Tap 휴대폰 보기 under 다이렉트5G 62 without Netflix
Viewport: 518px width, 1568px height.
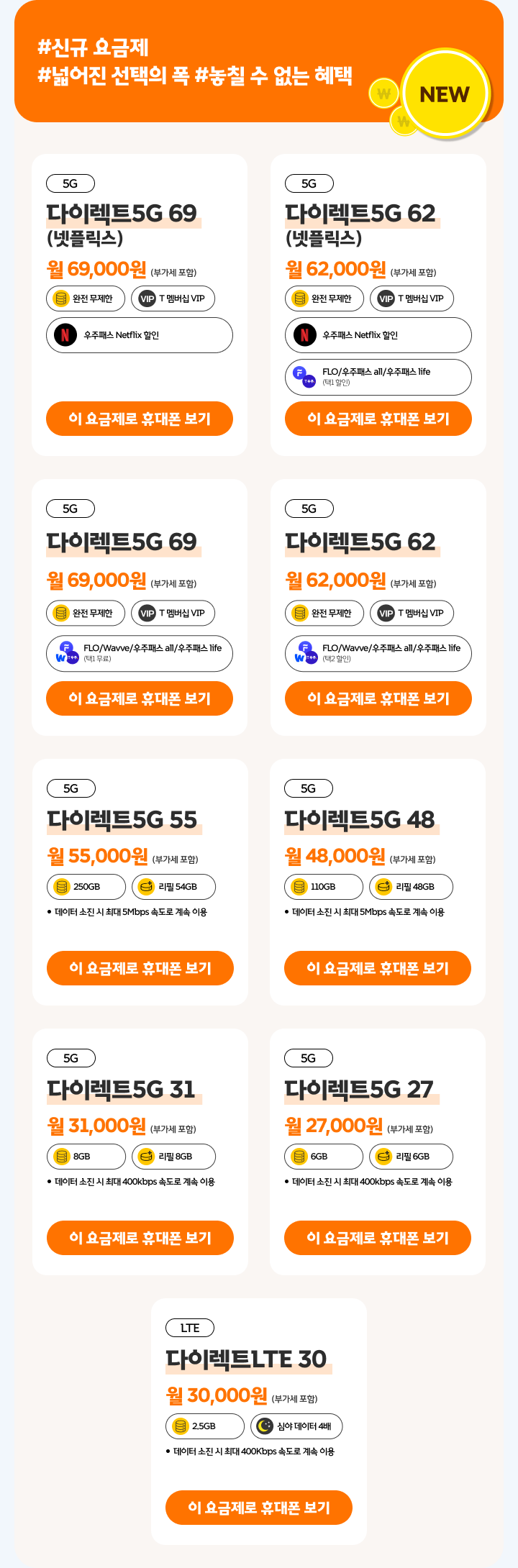click(378, 698)
